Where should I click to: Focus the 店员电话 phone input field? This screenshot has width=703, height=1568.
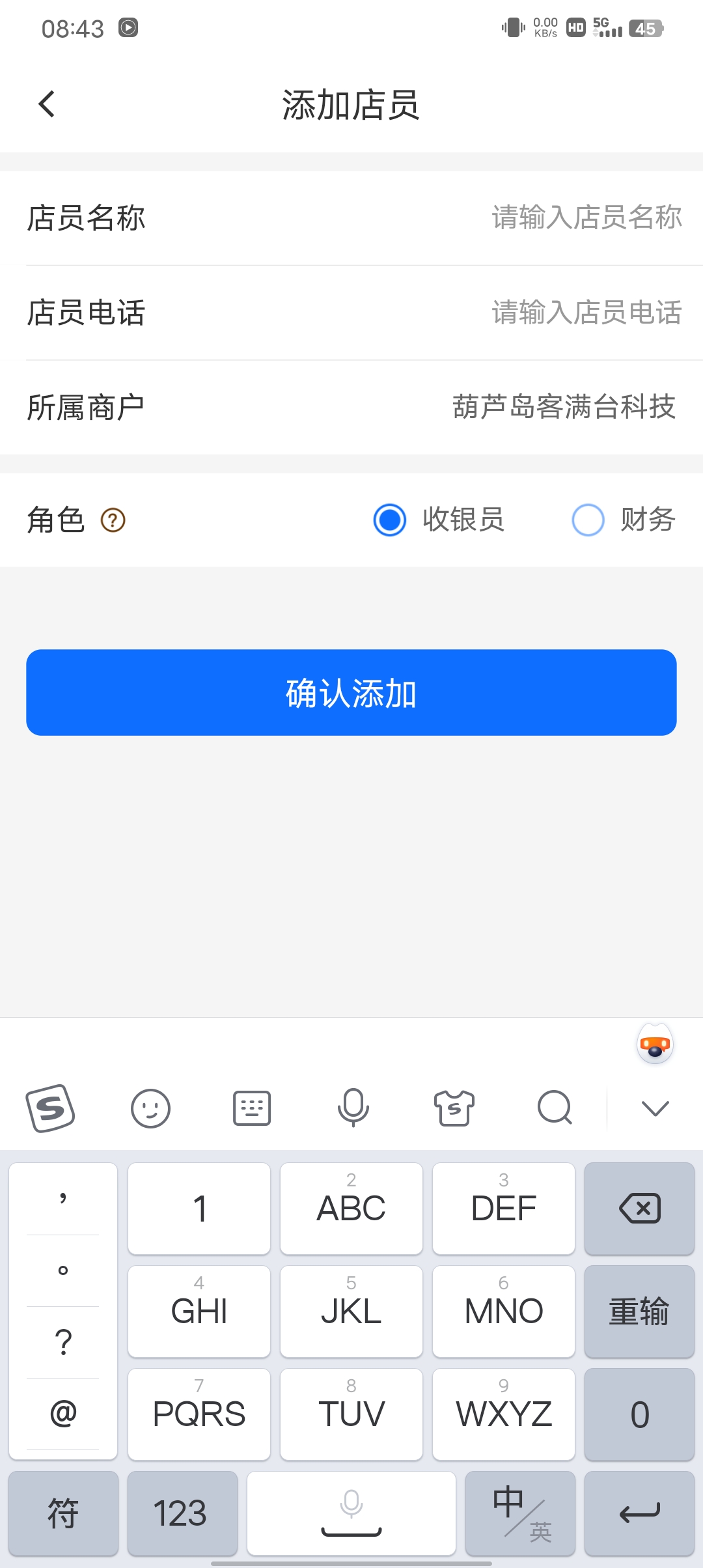586,313
